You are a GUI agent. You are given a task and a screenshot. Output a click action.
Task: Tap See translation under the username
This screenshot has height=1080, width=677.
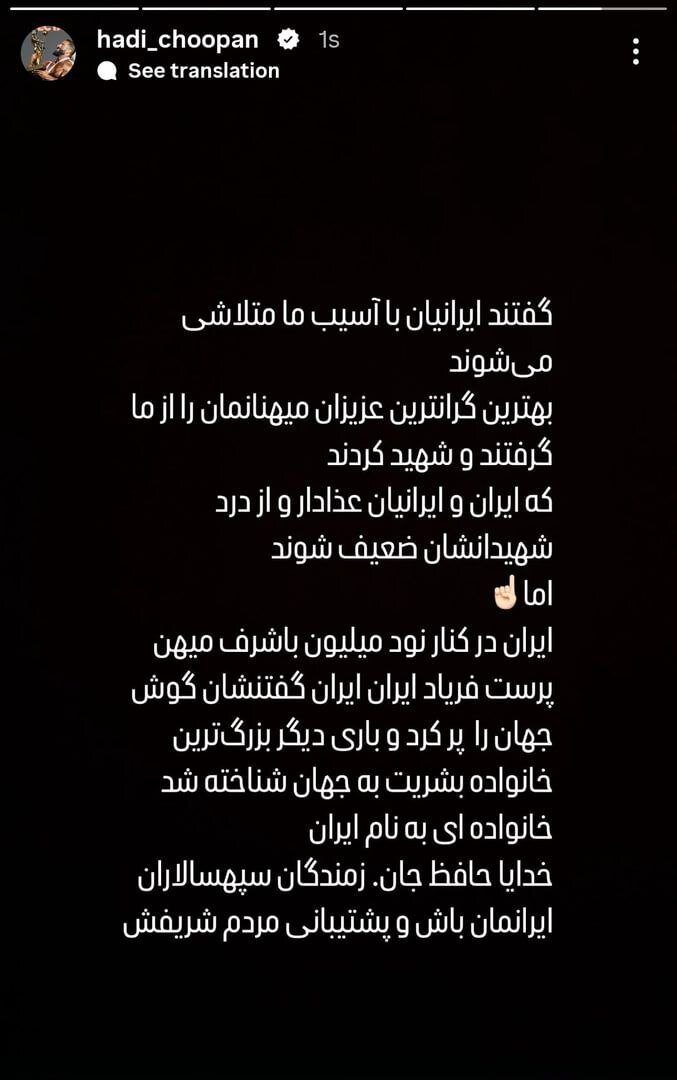pos(203,71)
